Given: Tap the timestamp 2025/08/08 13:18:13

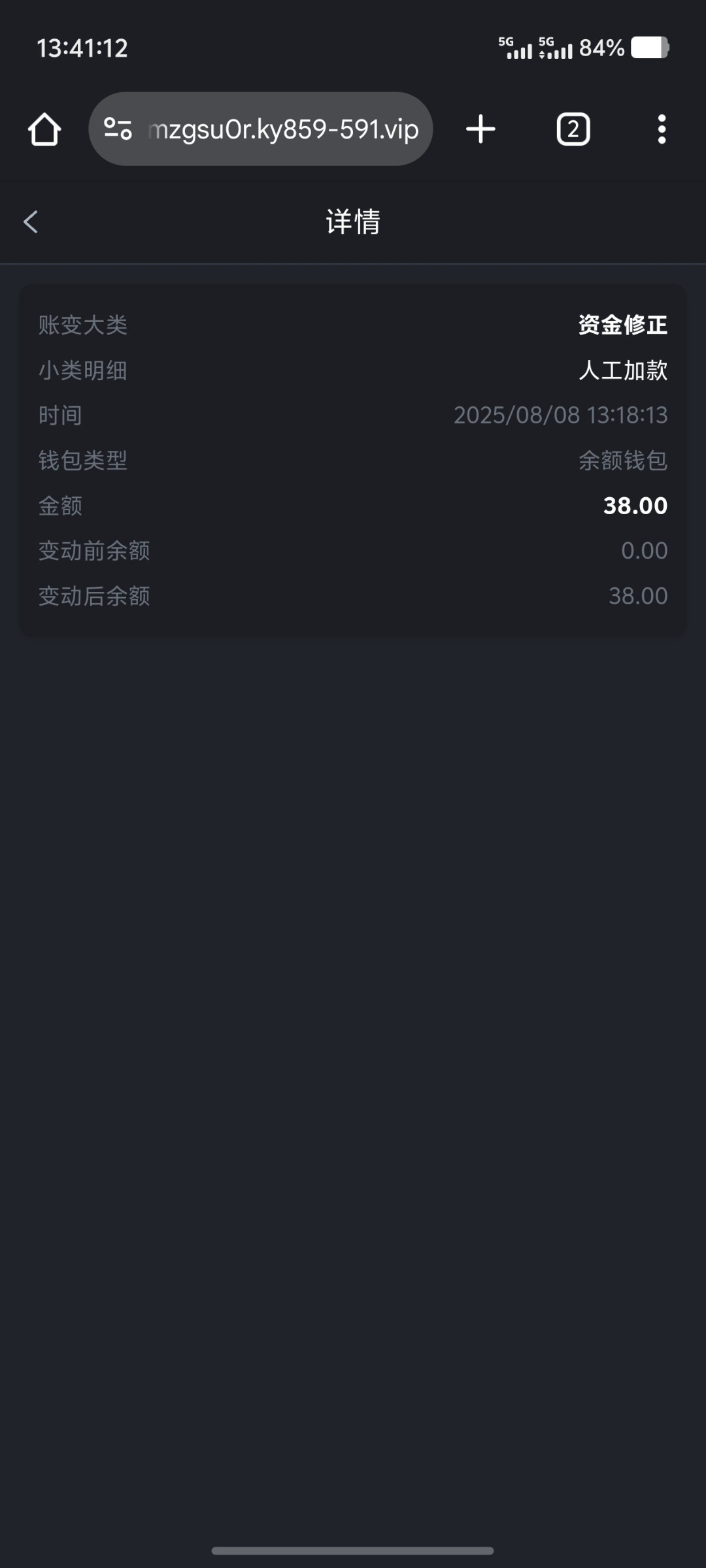Looking at the screenshot, I should pos(561,415).
